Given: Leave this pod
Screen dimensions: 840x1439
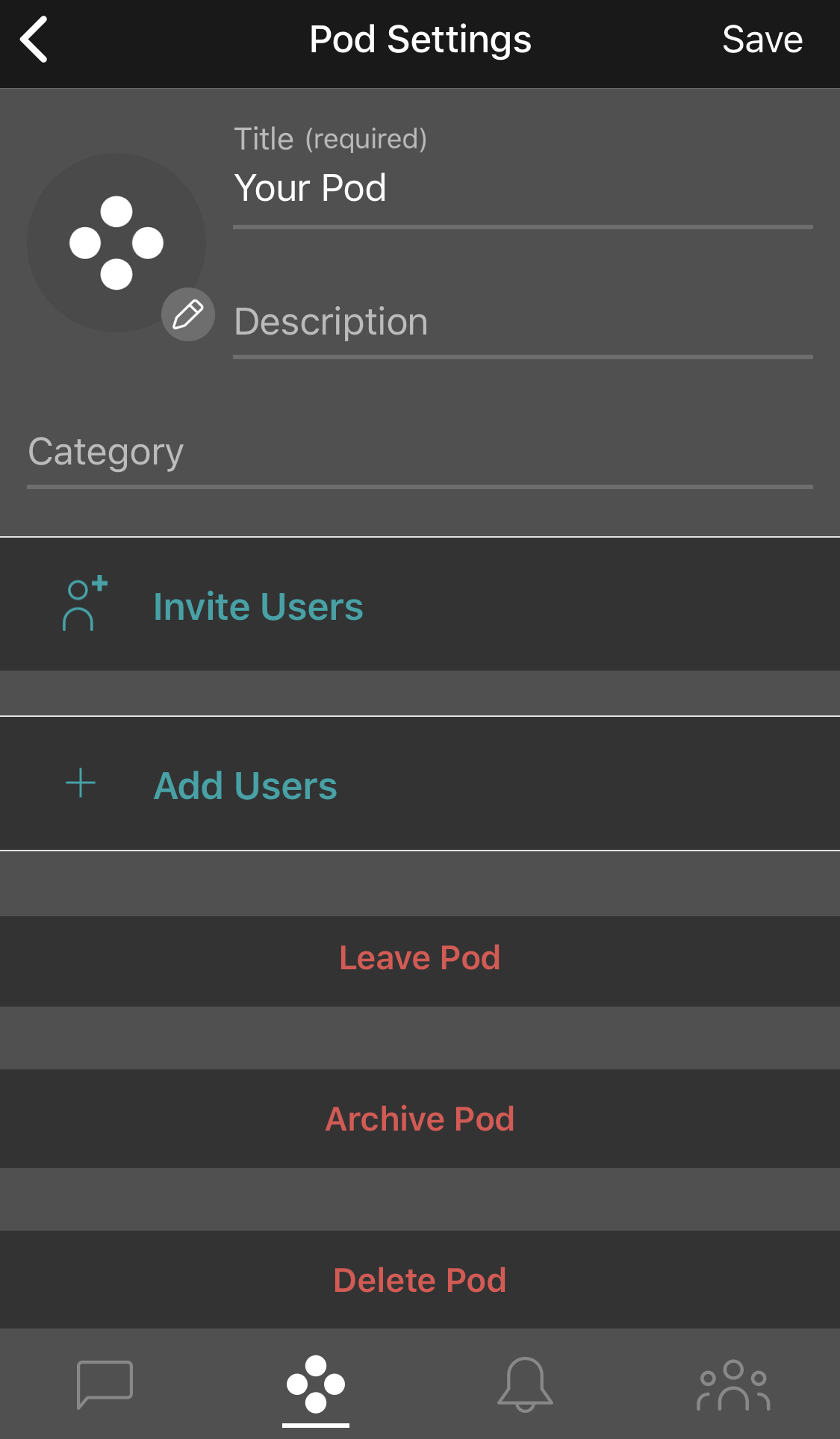Looking at the screenshot, I should click(420, 958).
